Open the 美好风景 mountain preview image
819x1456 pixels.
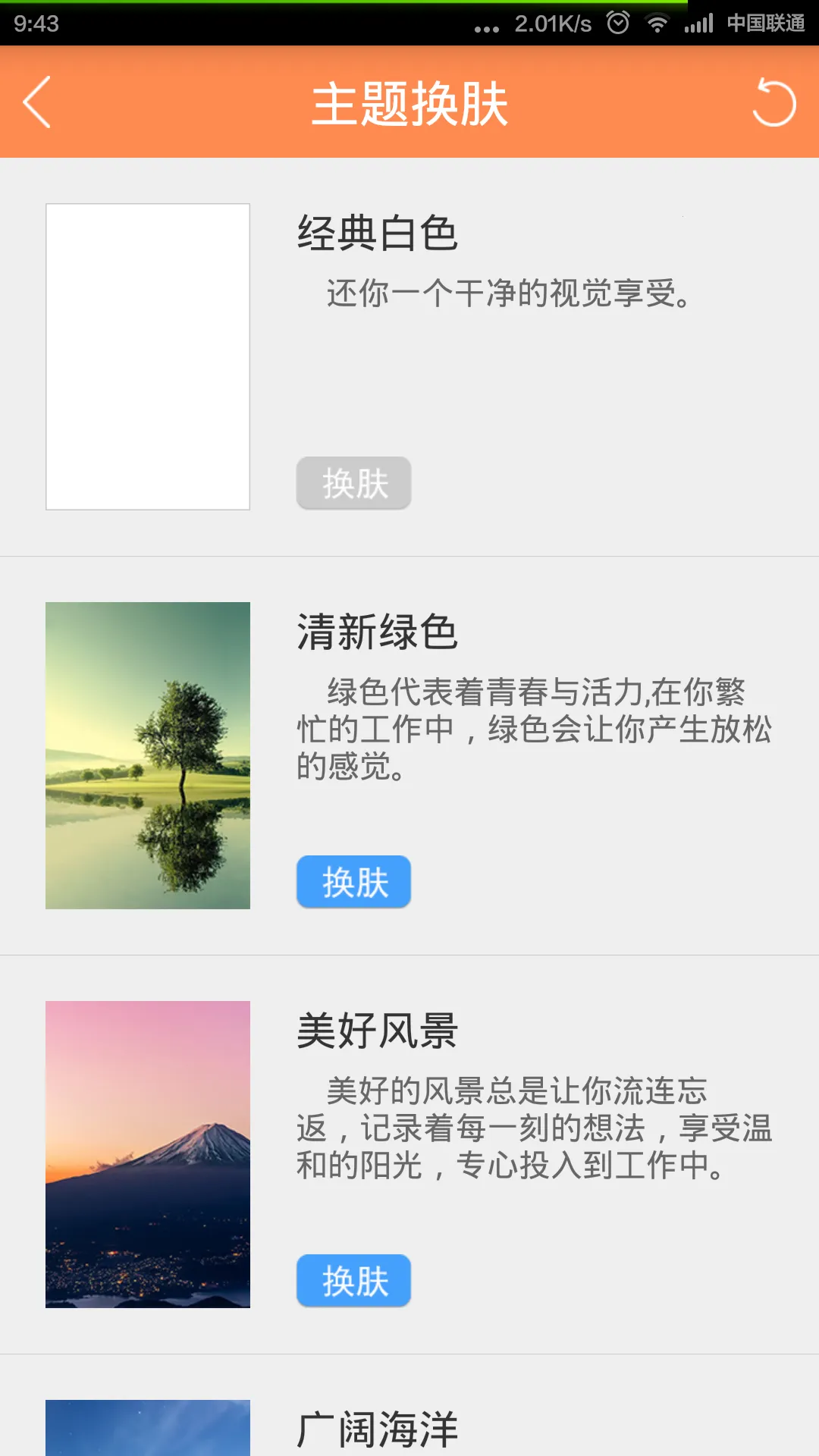tap(148, 1154)
